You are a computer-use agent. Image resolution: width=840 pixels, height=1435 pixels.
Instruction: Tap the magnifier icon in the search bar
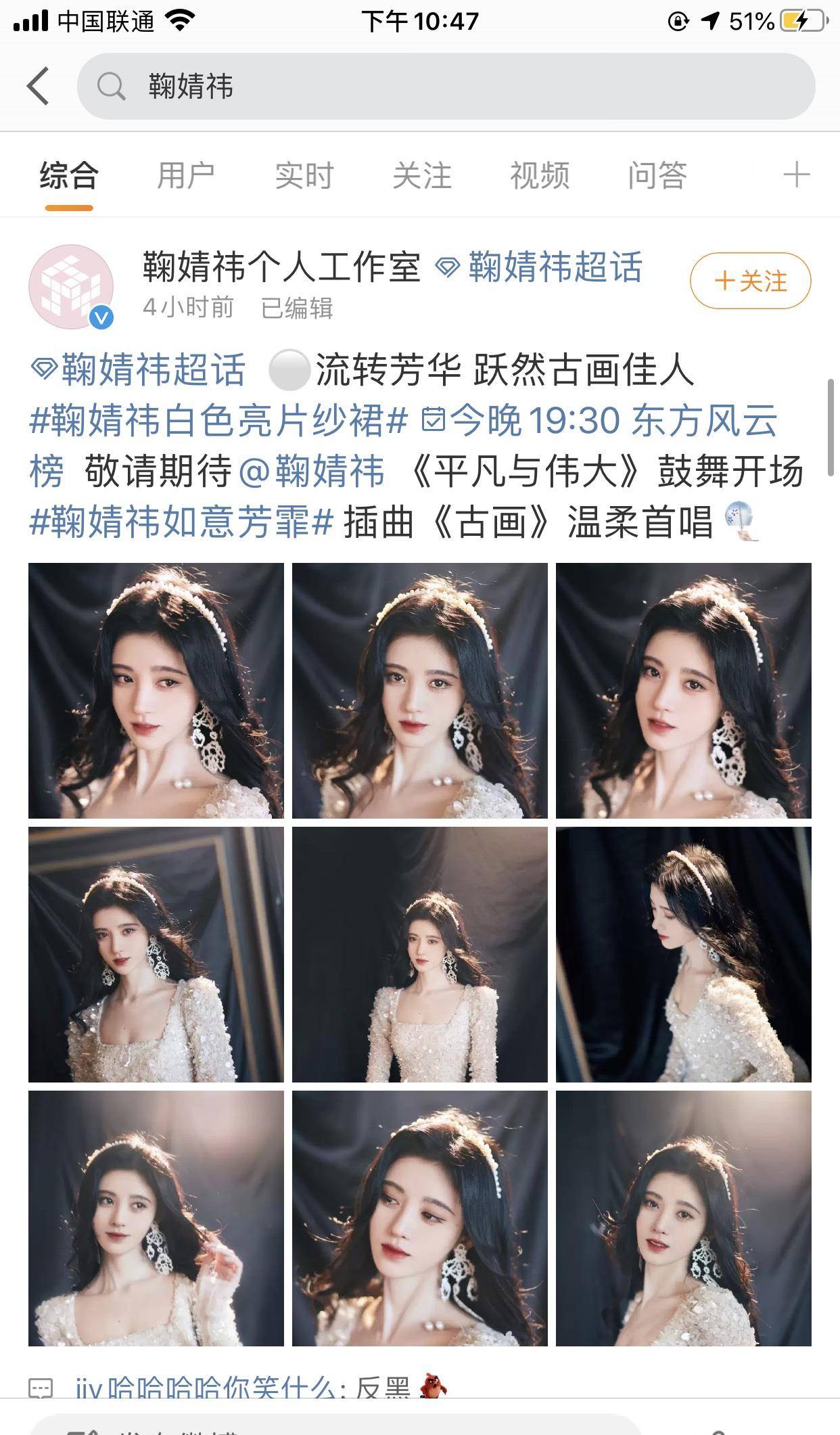[110, 87]
